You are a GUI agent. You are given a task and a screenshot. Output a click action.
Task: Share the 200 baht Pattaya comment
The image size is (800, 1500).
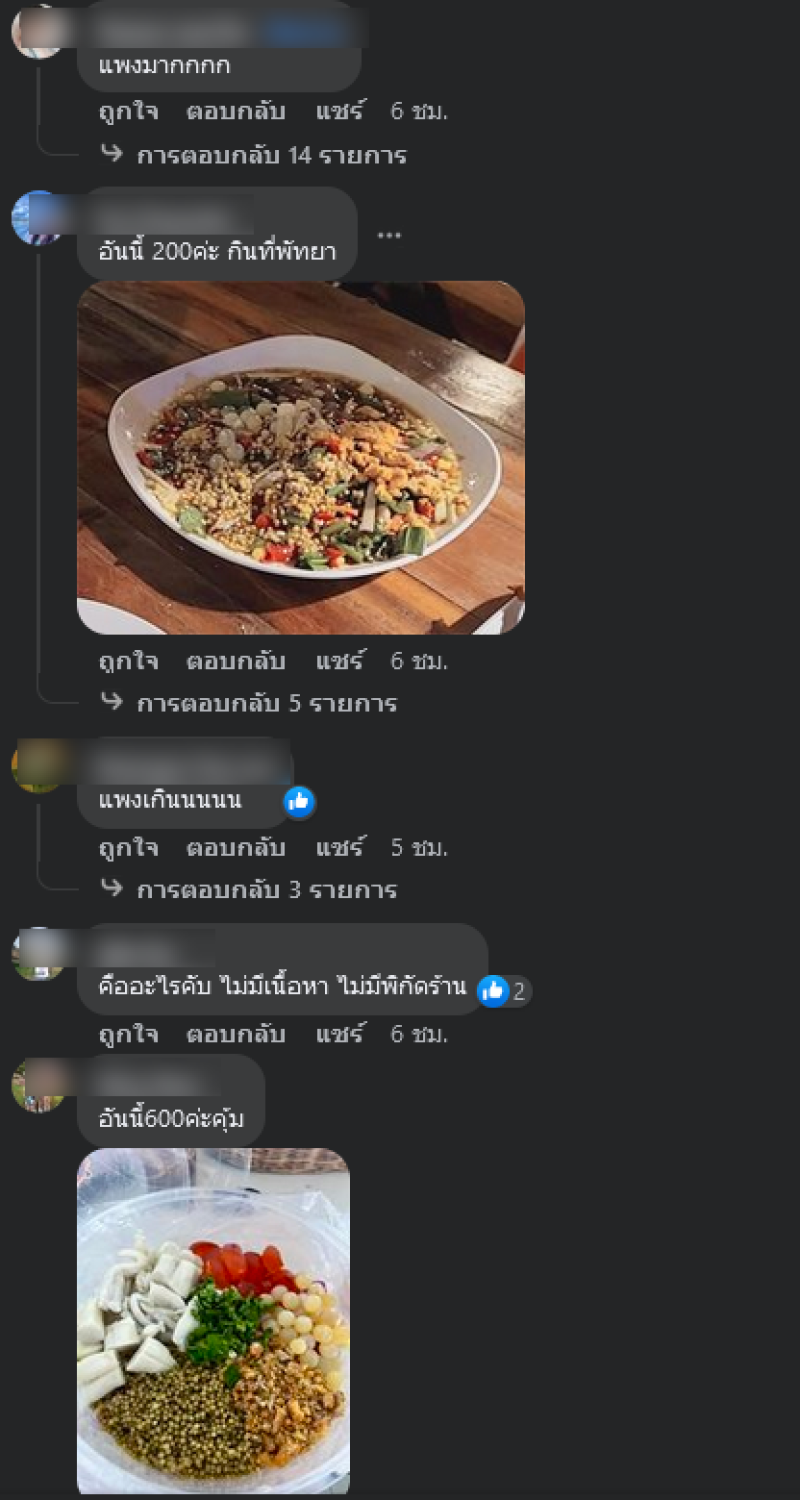[x=341, y=661]
